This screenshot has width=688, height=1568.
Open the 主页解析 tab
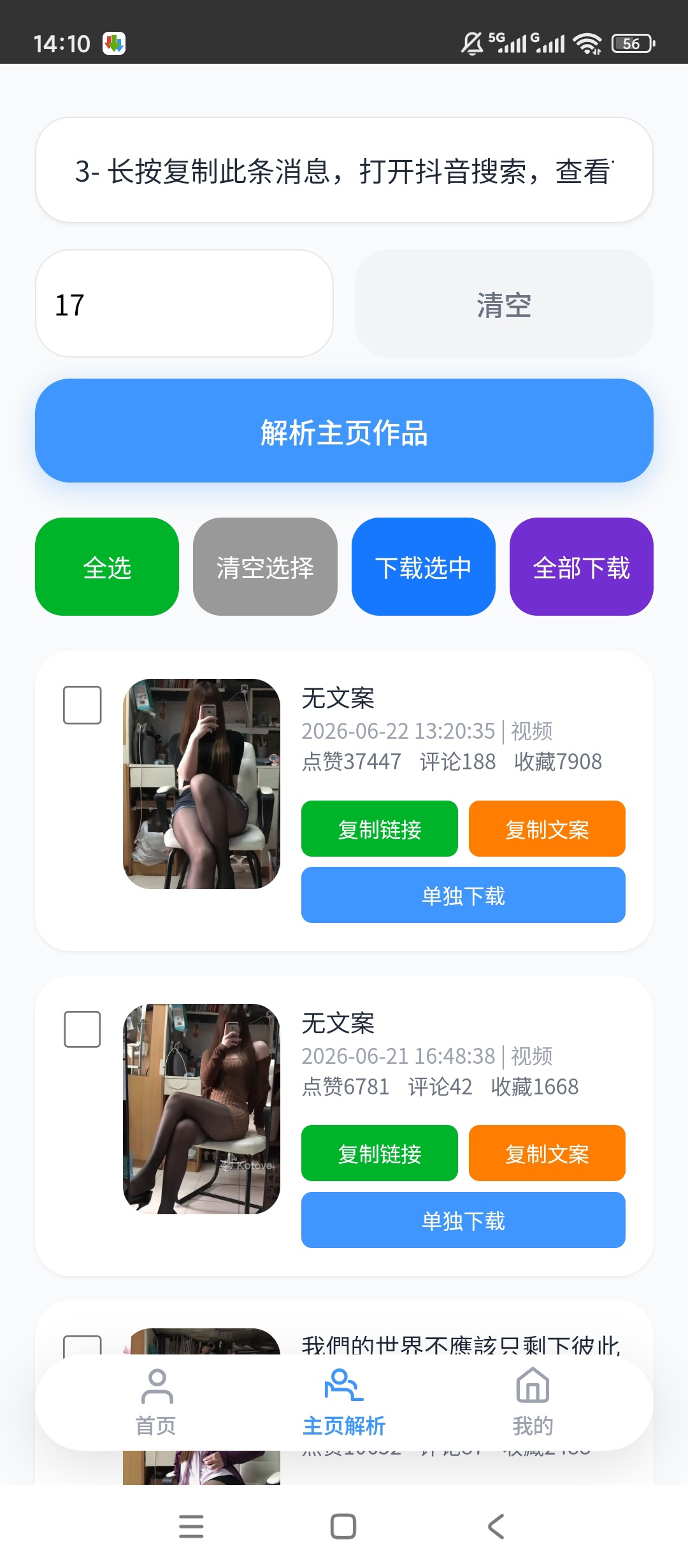point(344,1402)
